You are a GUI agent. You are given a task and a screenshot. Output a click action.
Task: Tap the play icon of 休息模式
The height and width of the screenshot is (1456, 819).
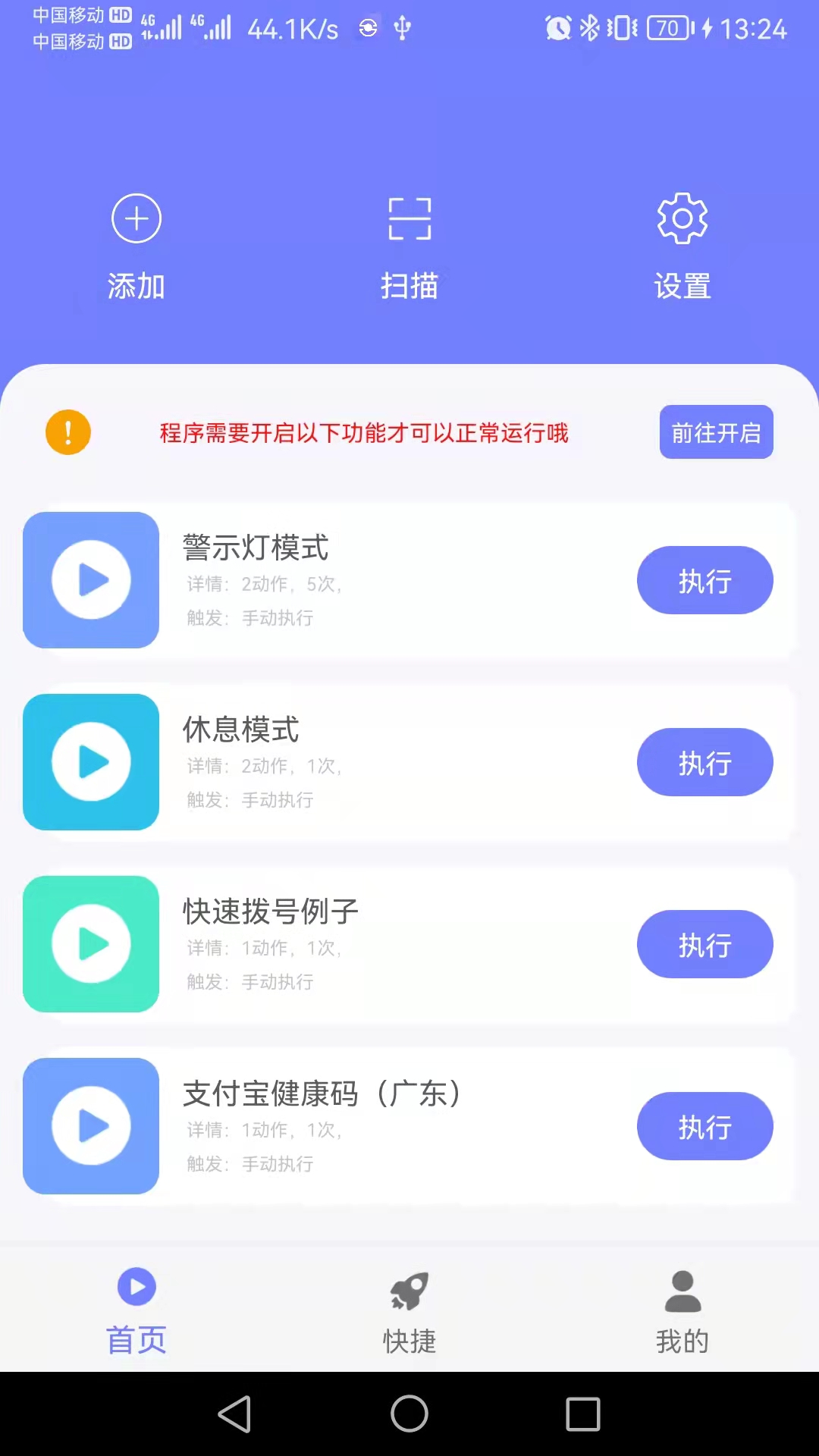point(90,762)
